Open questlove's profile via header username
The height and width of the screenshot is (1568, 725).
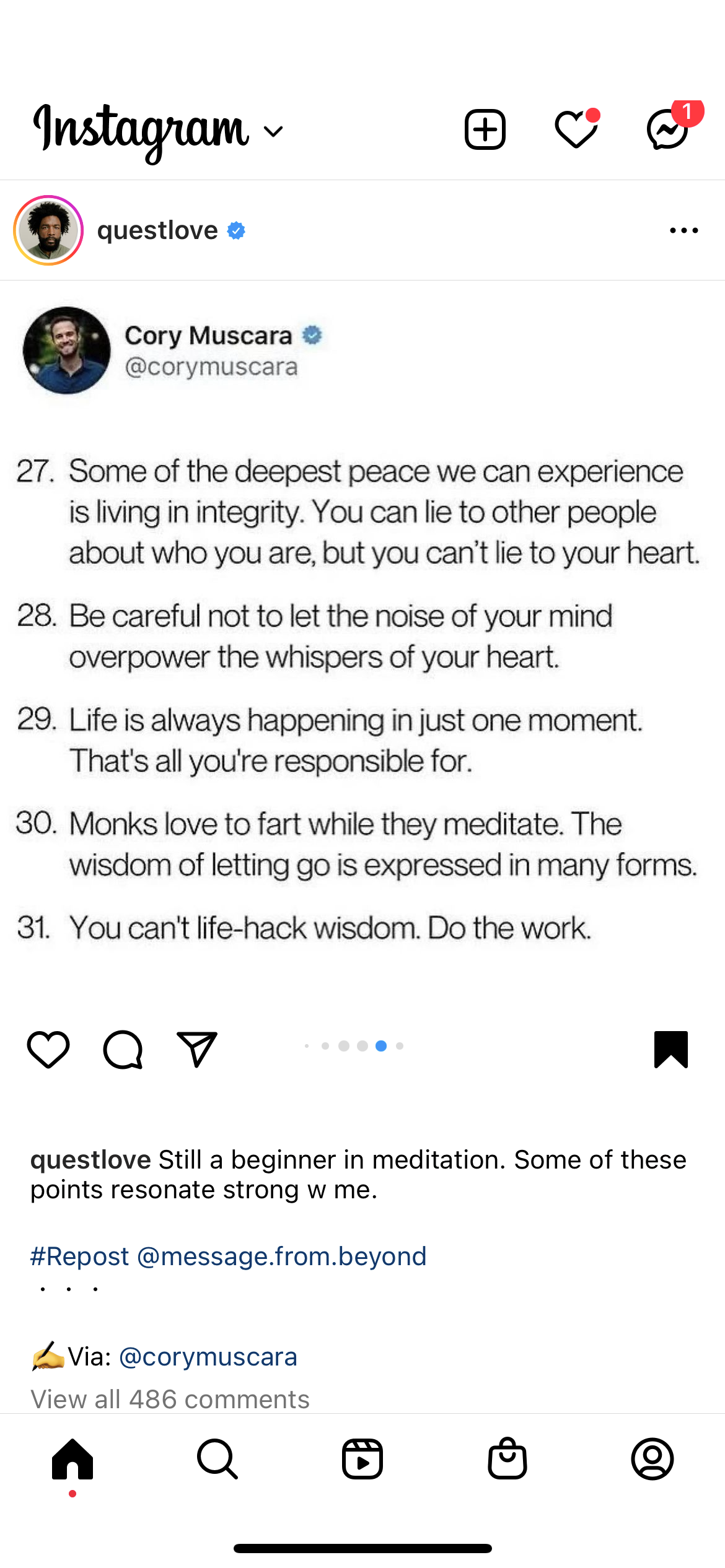(157, 230)
